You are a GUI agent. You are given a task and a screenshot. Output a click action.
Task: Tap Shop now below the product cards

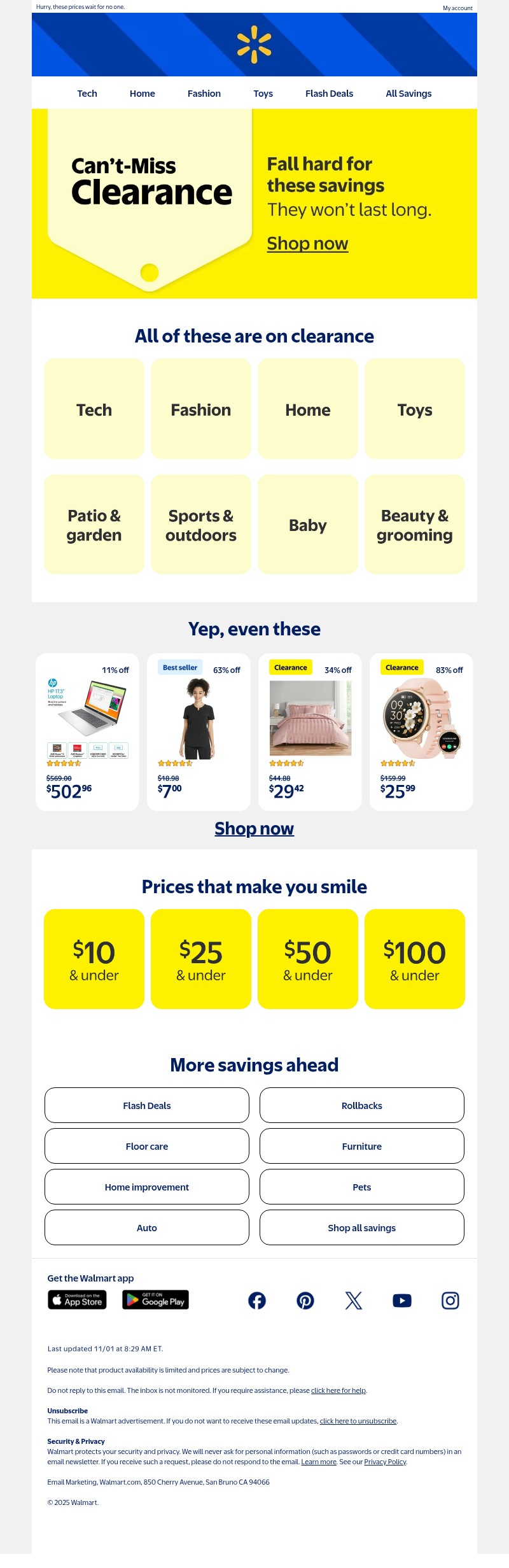(254, 828)
